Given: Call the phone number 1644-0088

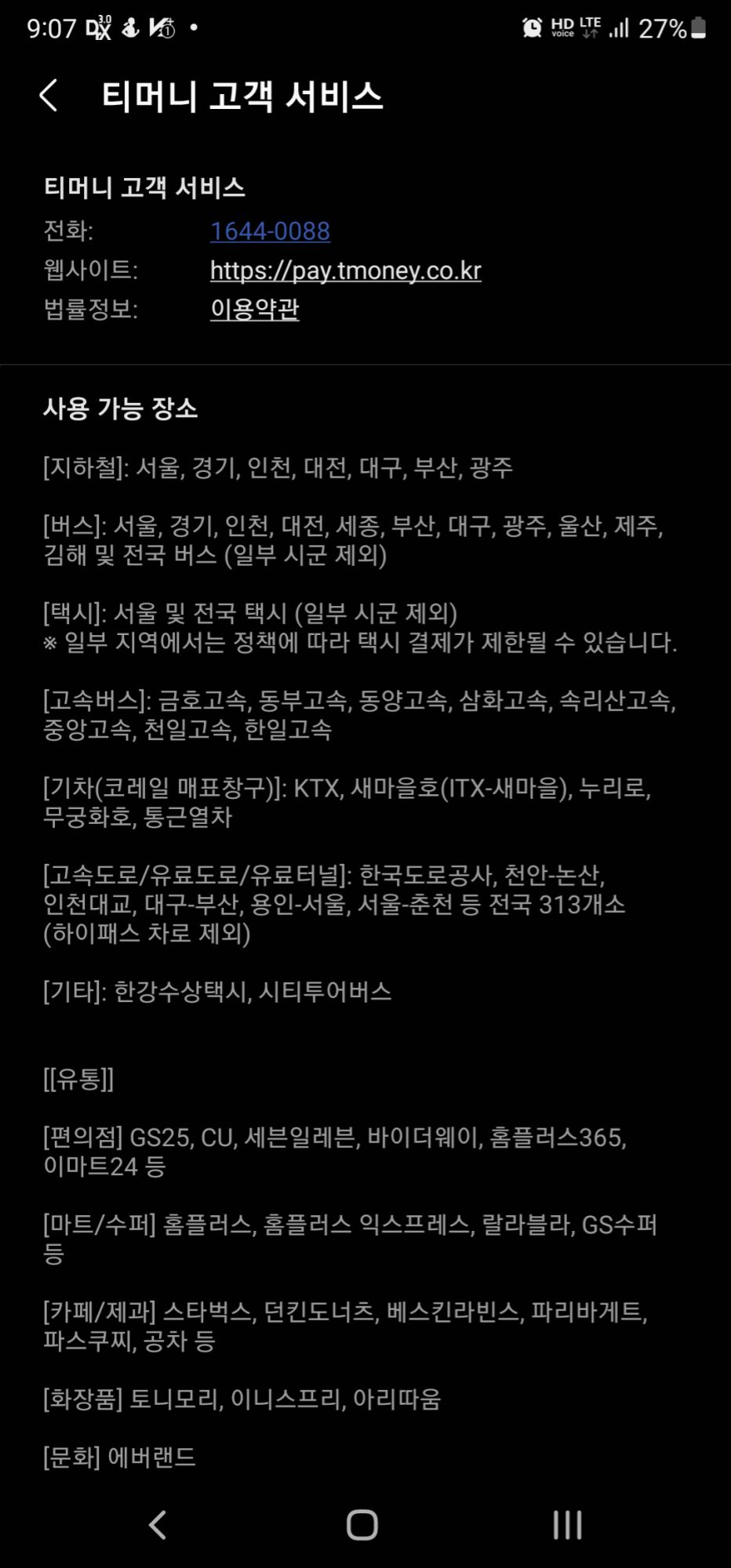Looking at the screenshot, I should (270, 230).
